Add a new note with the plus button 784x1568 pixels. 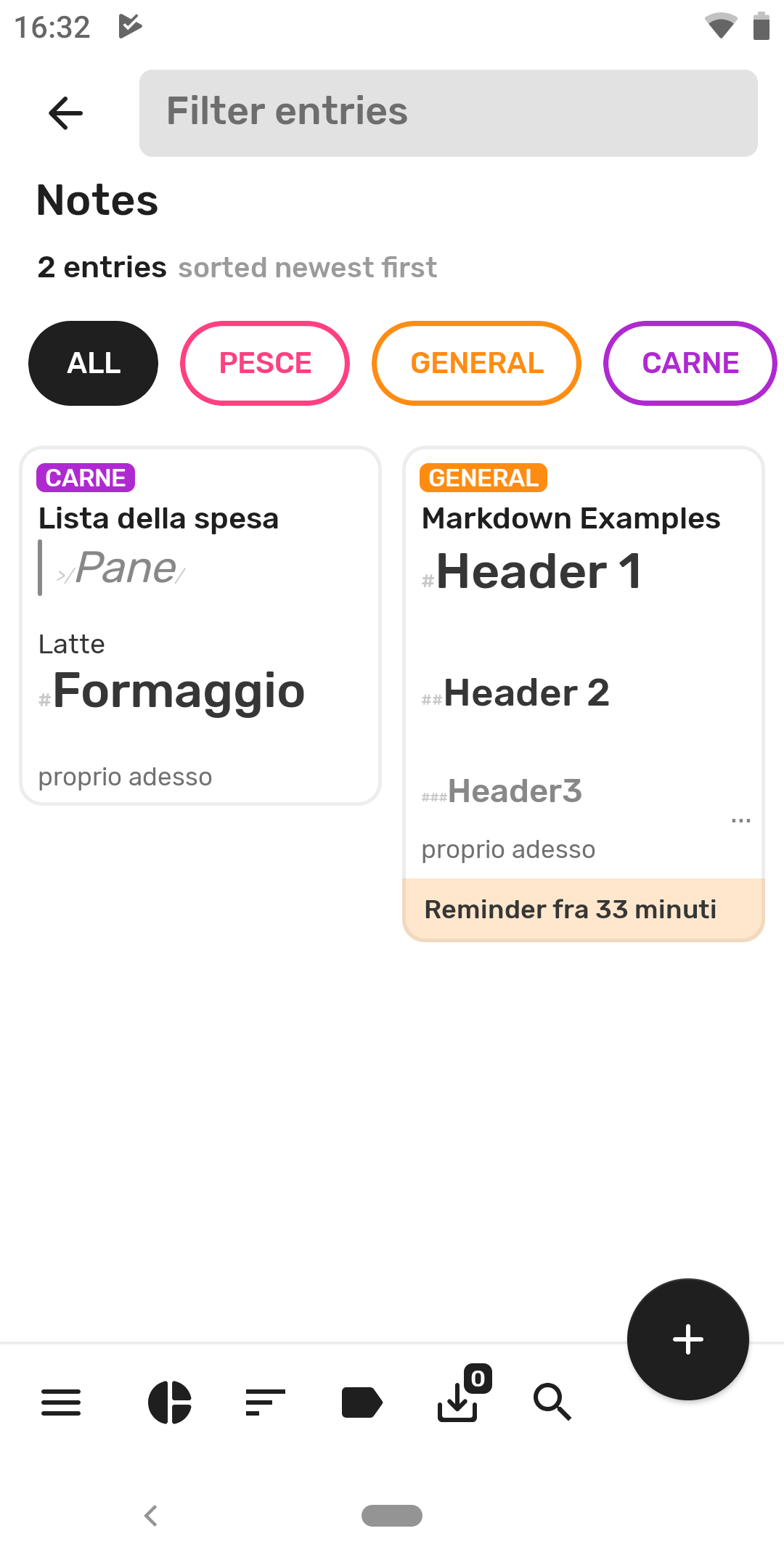pos(688,1339)
